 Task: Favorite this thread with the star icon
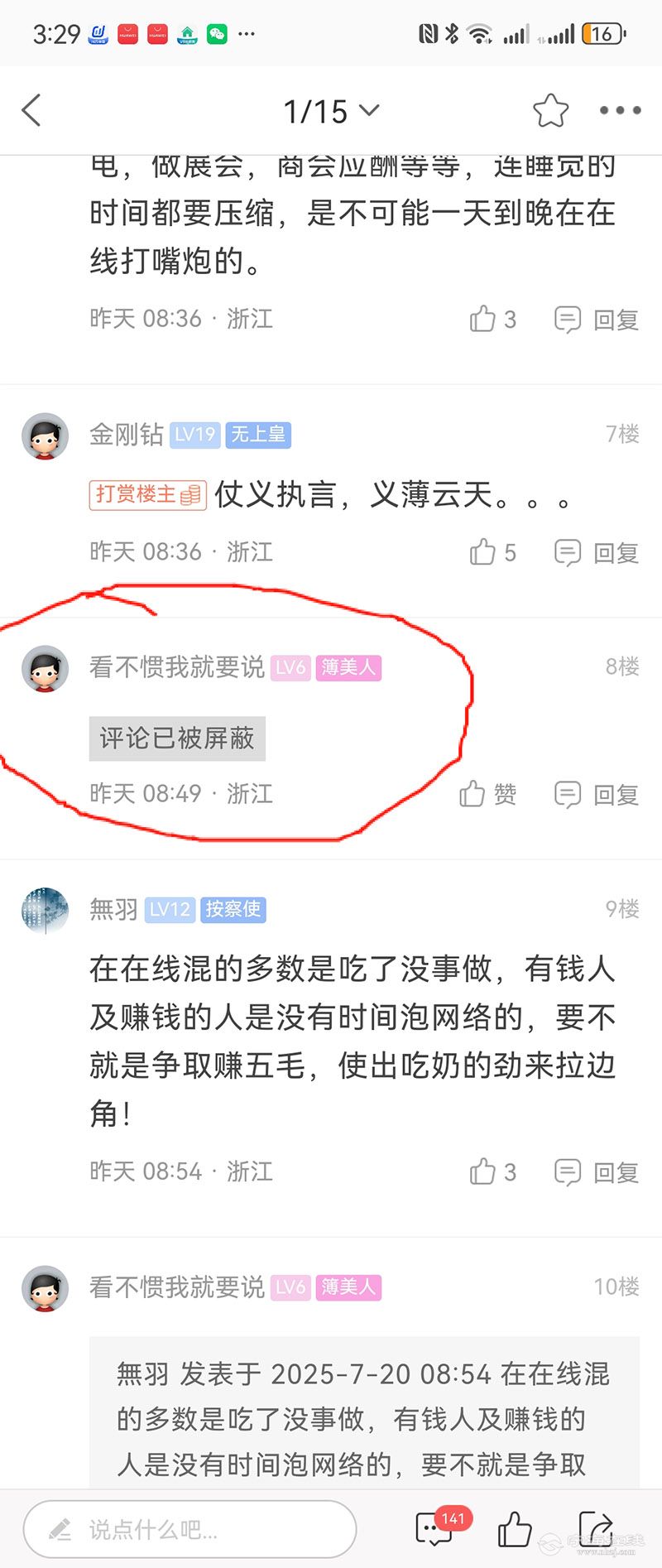pyautogui.click(x=550, y=110)
